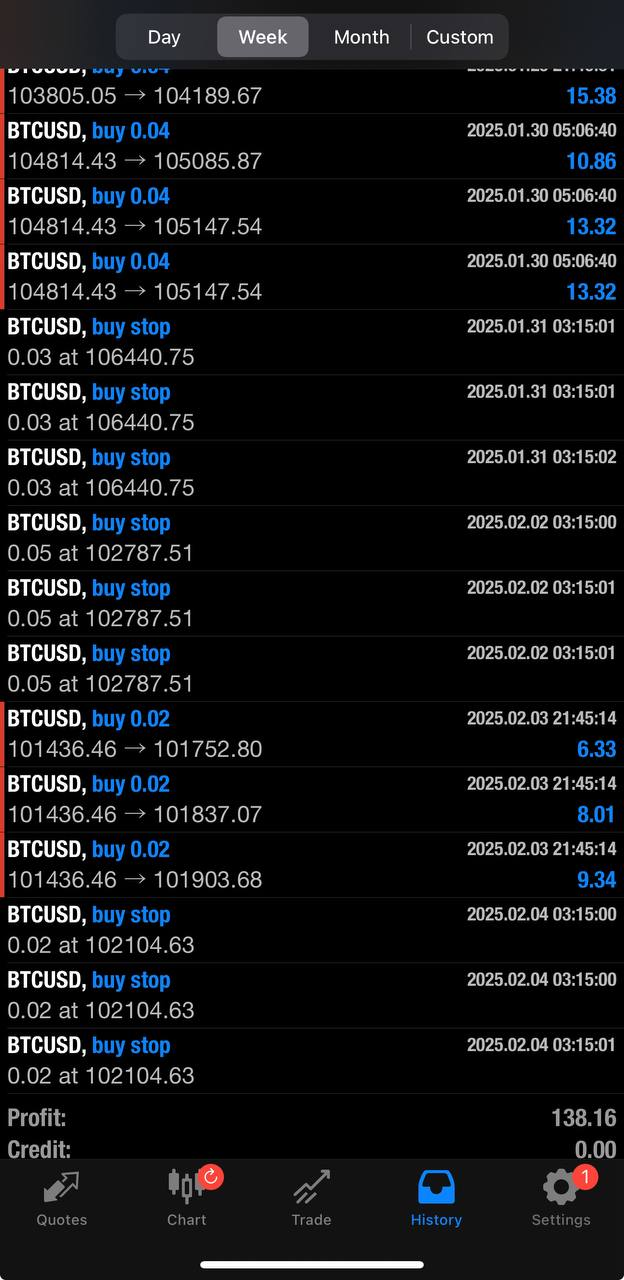Go to the Chart tab

point(187,1198)
